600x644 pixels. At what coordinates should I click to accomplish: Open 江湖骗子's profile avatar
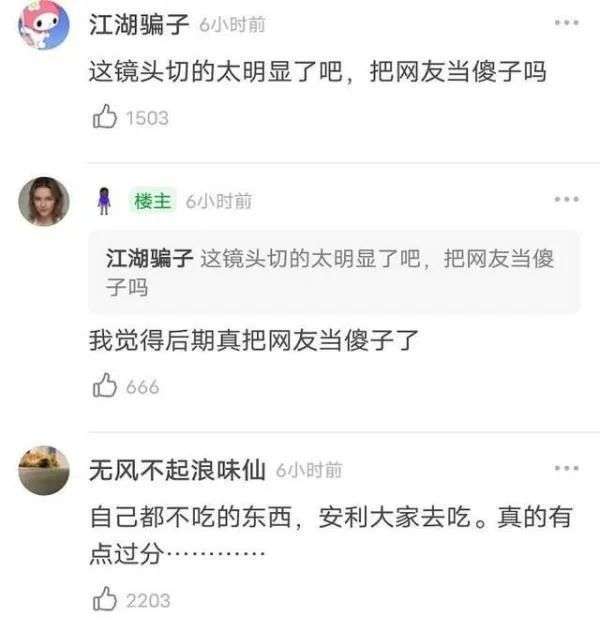43,23
